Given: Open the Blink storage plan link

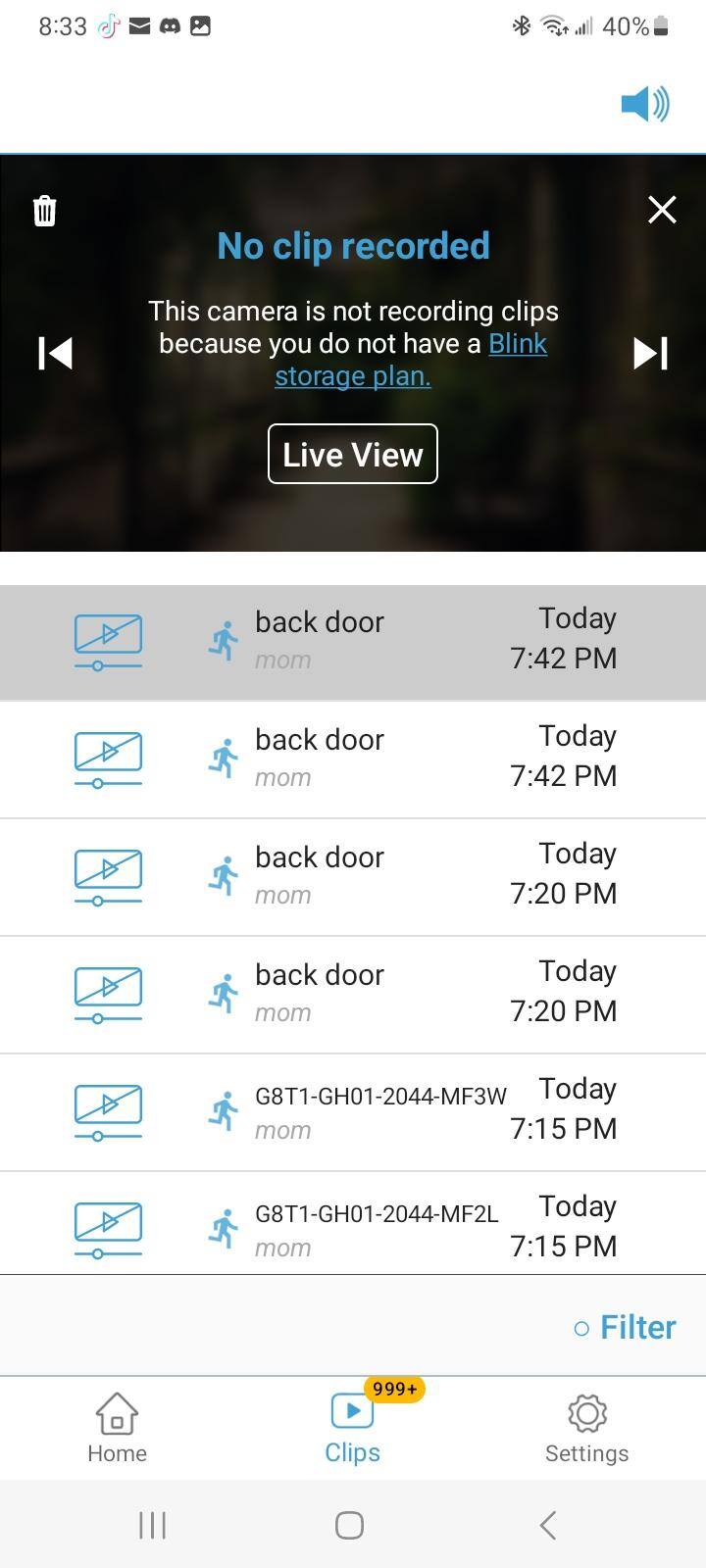Looking at the screenshot, I should pos(412,360).
